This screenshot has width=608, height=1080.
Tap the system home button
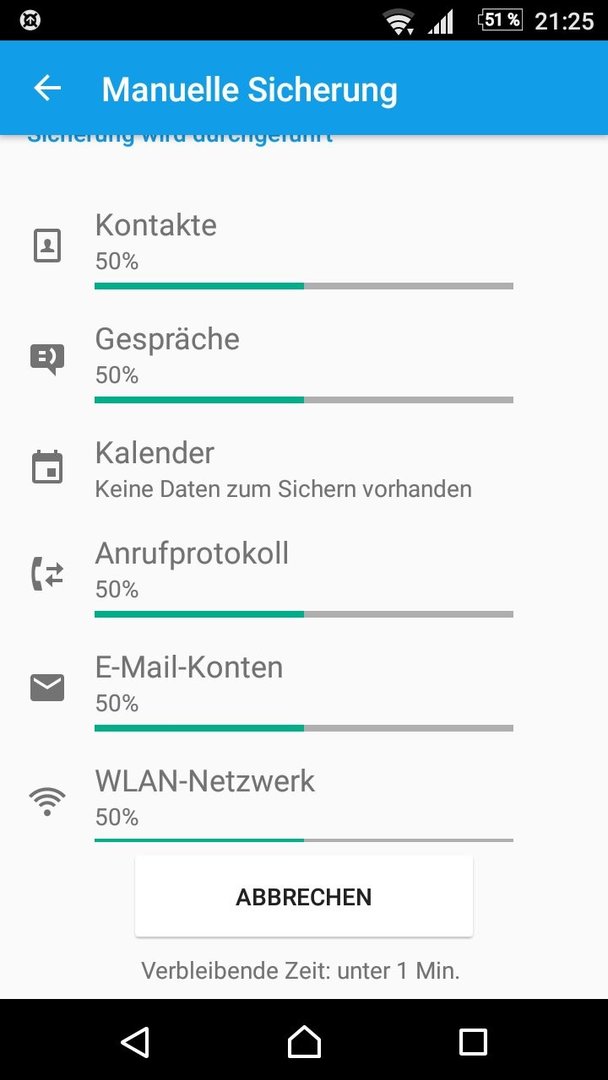[304, 1041]
